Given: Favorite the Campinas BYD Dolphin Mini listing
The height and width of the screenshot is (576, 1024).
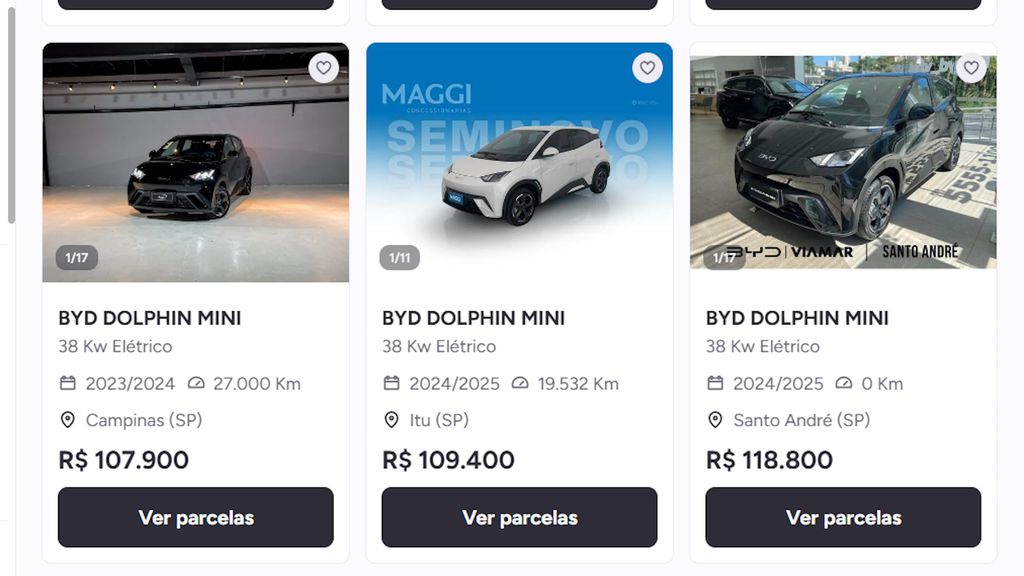Looking at the screenshot, I should (323, 68).
